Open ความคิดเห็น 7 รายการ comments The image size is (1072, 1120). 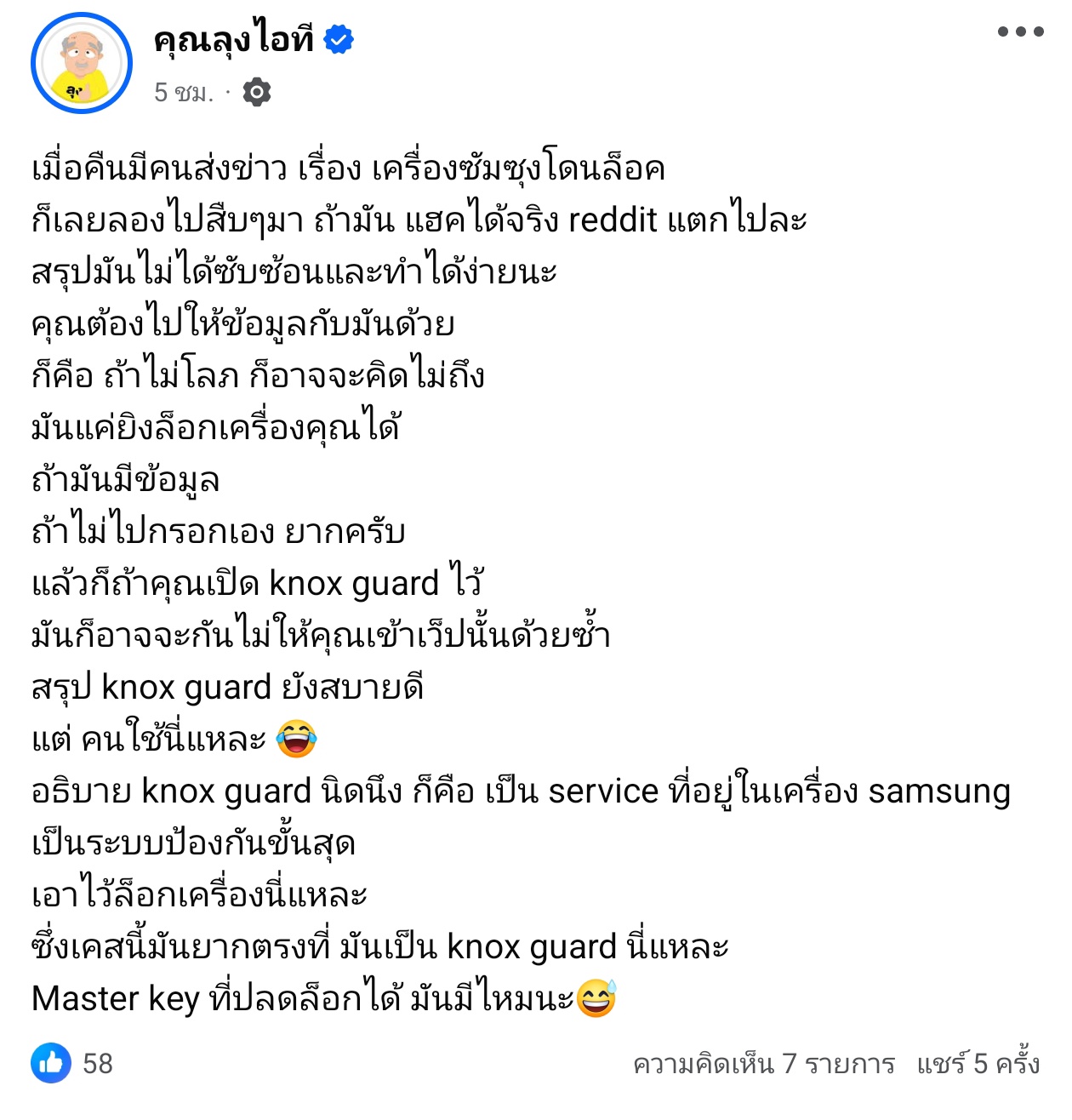pyautogui.click(x=763, y=1064)
